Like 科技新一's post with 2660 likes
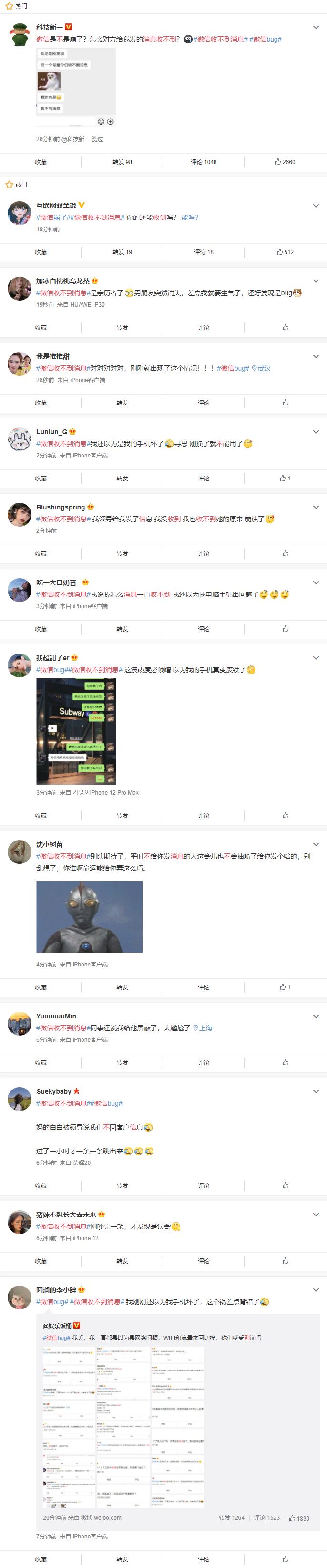Image resolution: width=327 pixels, height=1568 pixels. pyautogui.click(x=285, y=162)
